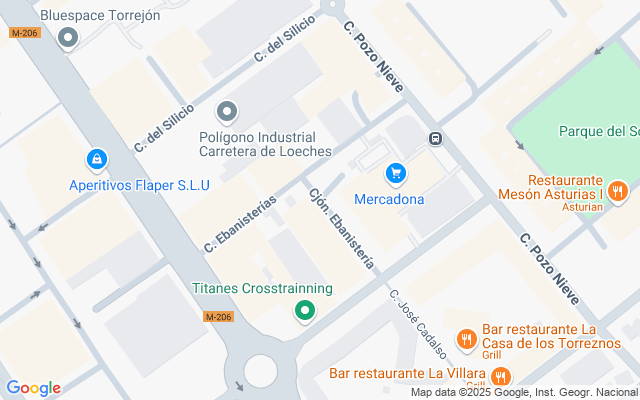This screenshot has width=640, height=400.
Task: Select Polígono Industrial Carretera de Loeches marker
Action: (x=228, y=112)
